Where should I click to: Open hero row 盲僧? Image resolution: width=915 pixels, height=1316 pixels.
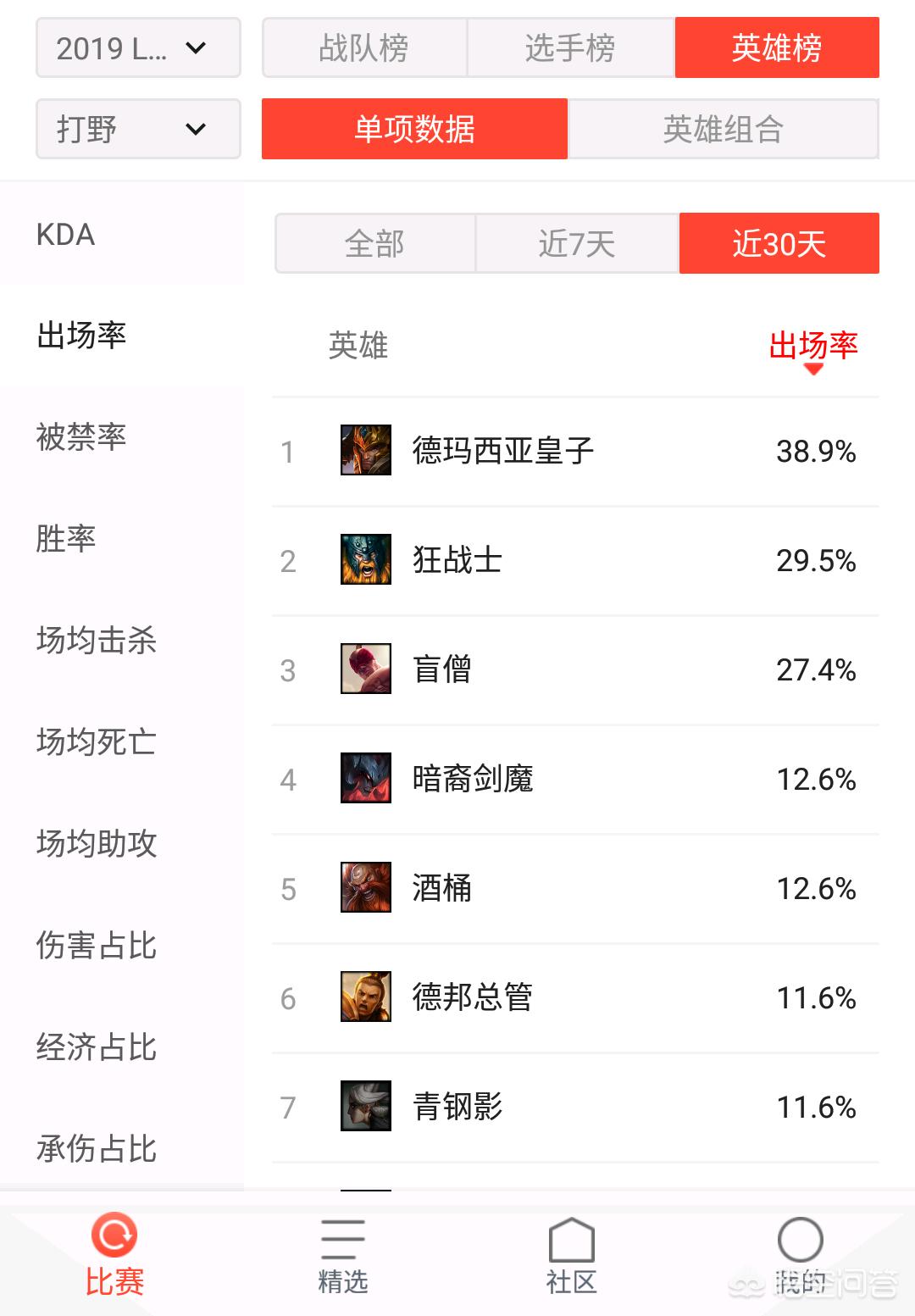tap(575, 669)
